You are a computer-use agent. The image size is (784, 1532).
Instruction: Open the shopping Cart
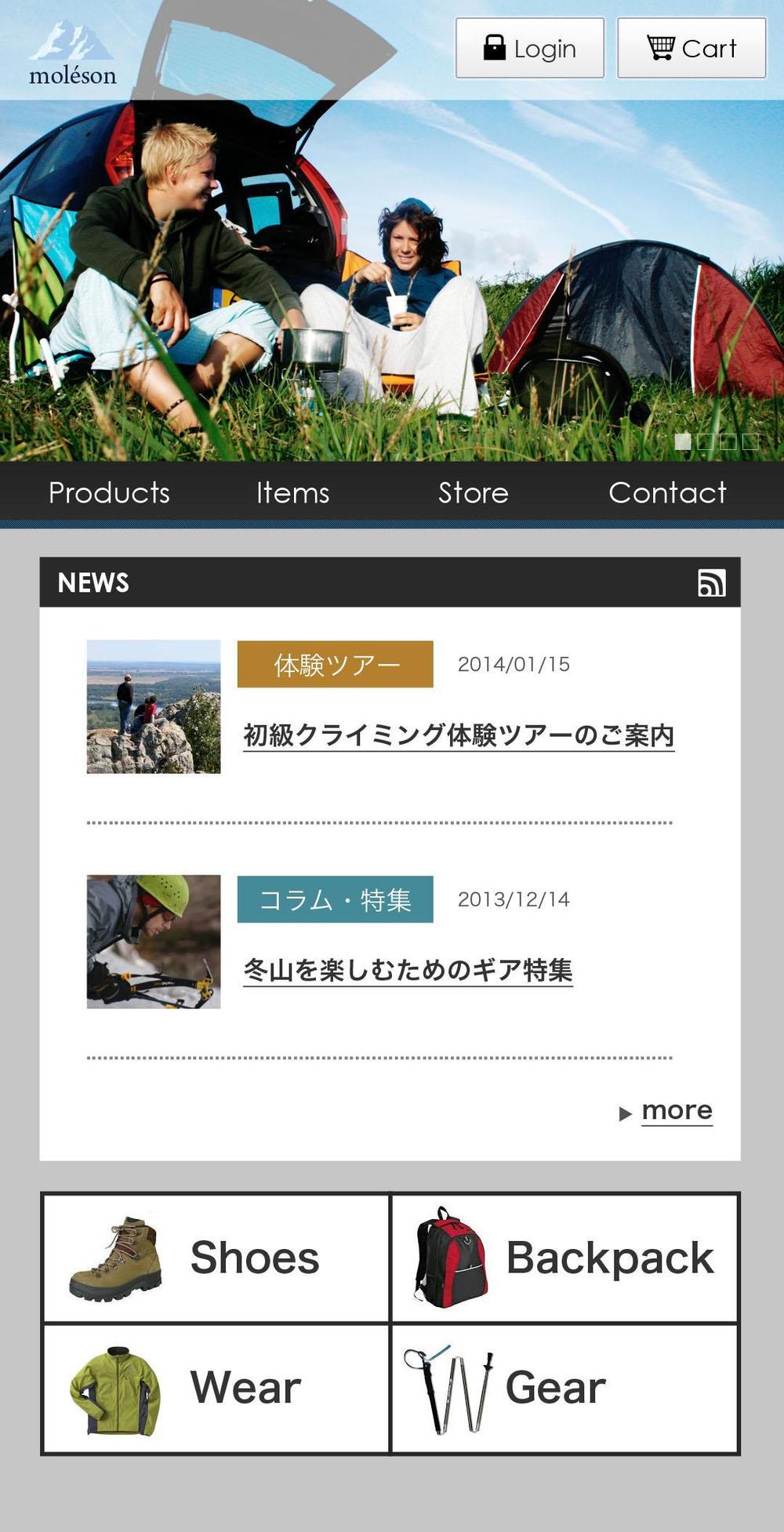(691, 49)
